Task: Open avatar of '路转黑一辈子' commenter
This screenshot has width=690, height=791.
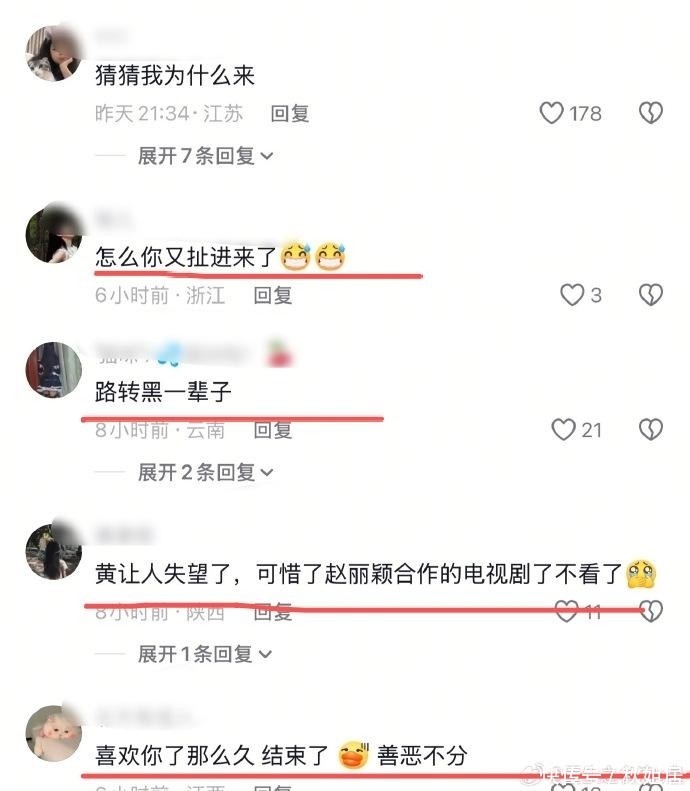Action: pyautogui.click(x=52, y=370)
